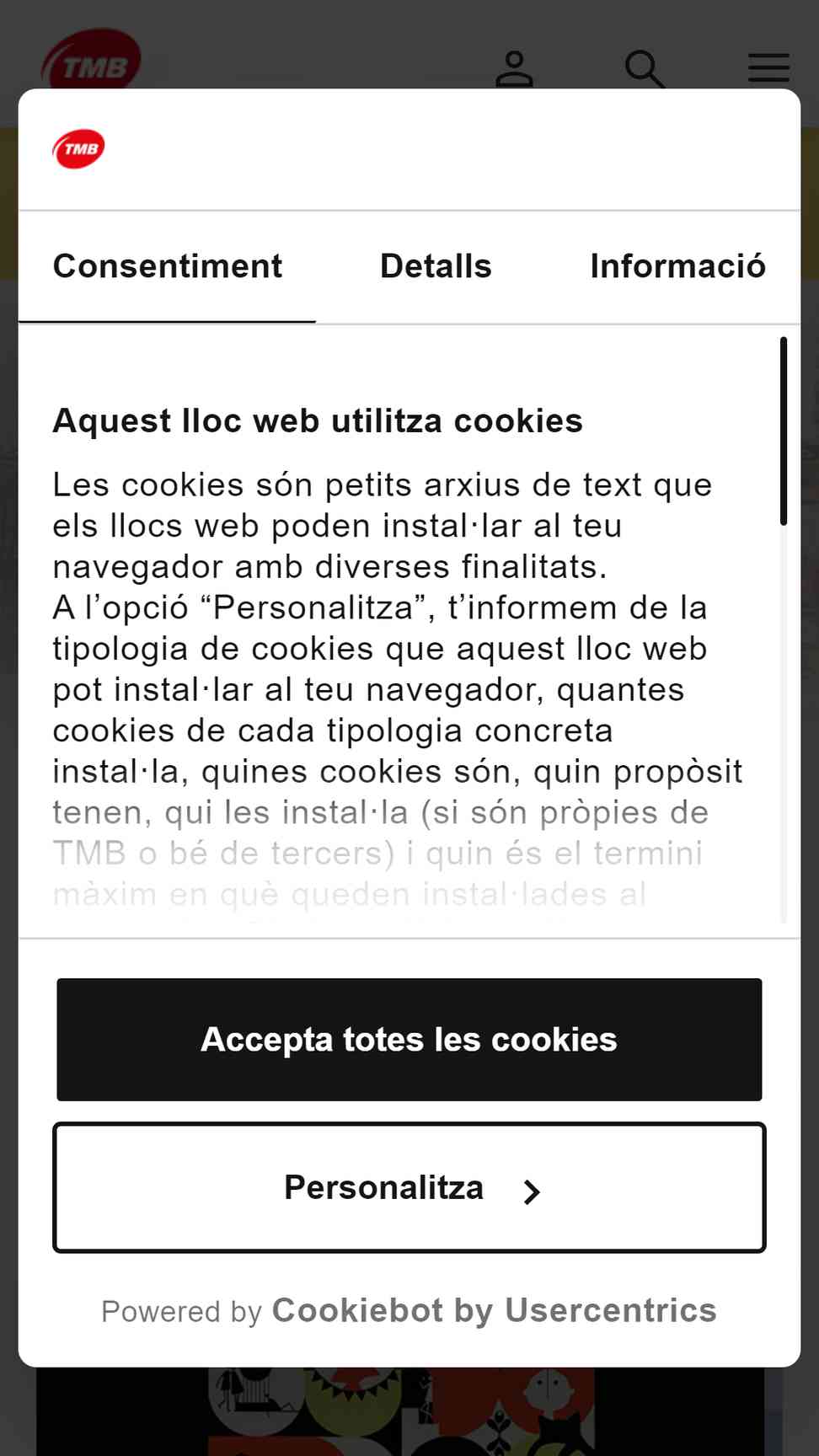Accept all cookies with the black button
This screenshot has height=1456, width=819.
coord(409,1039)
